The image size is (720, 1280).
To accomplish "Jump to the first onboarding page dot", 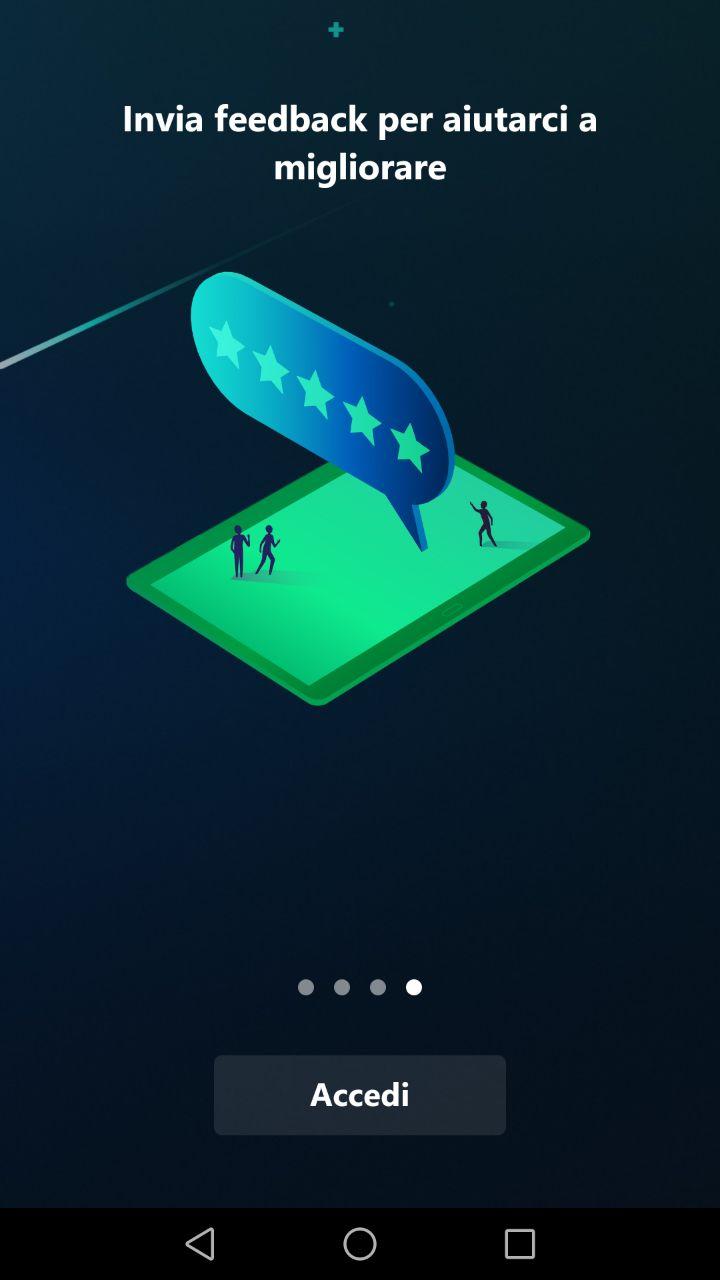I will (306, 987).
